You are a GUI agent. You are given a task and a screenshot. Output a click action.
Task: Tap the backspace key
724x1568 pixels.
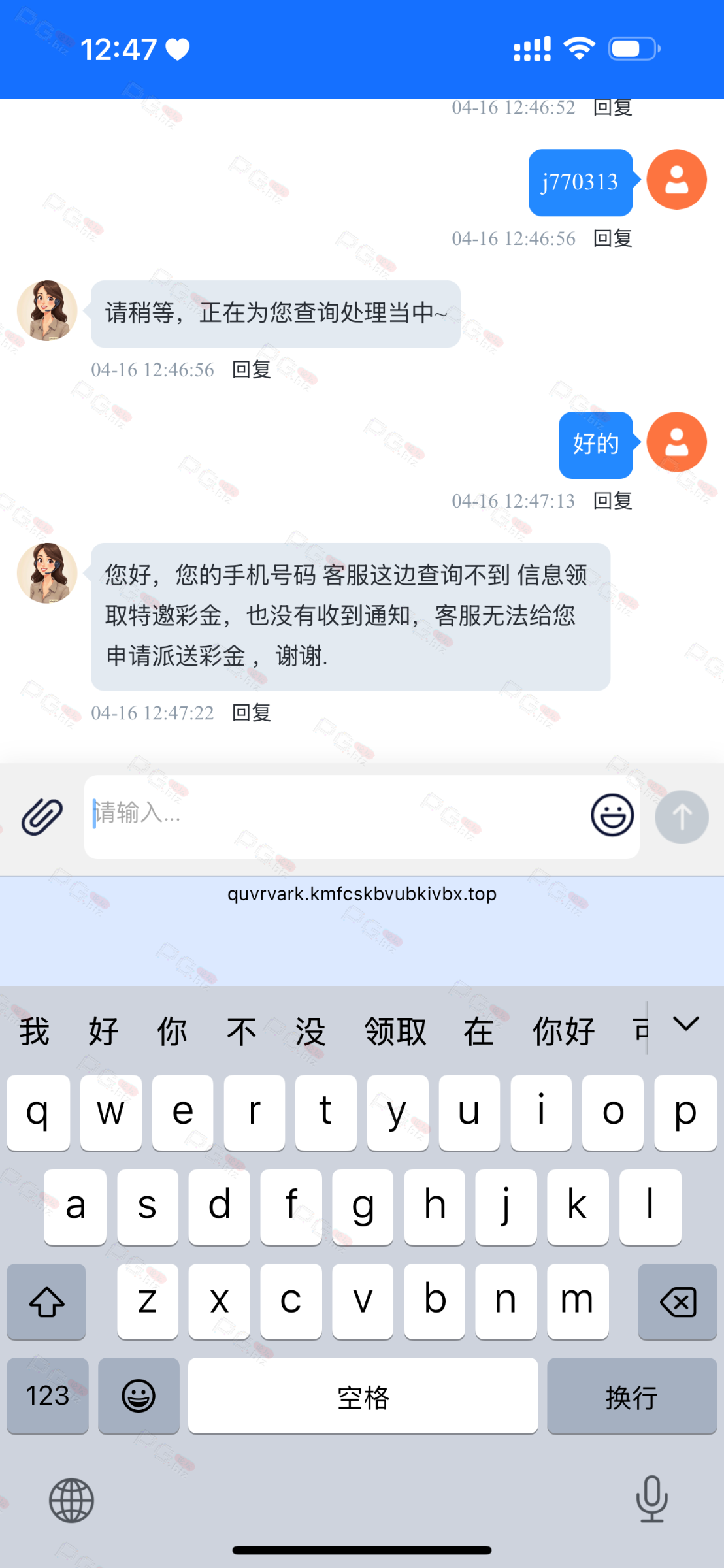point(677,1302)
